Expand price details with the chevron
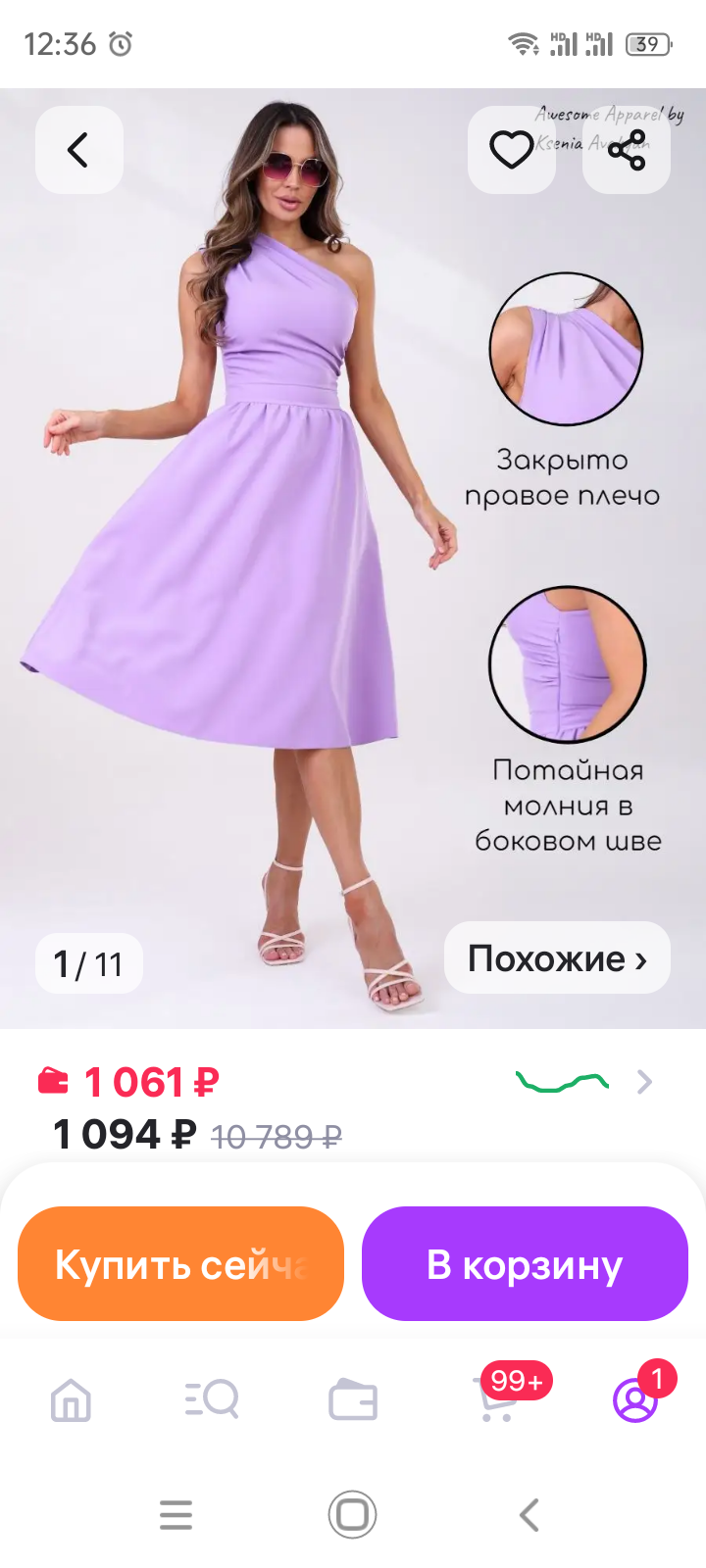 click(x=644, y=1082)
